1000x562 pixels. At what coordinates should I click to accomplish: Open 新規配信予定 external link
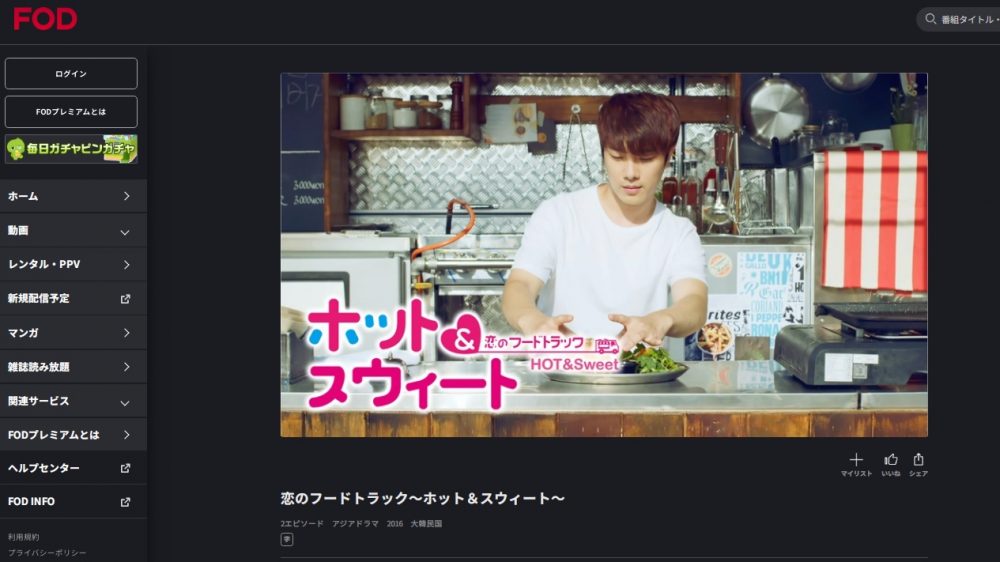coord(72,298)
